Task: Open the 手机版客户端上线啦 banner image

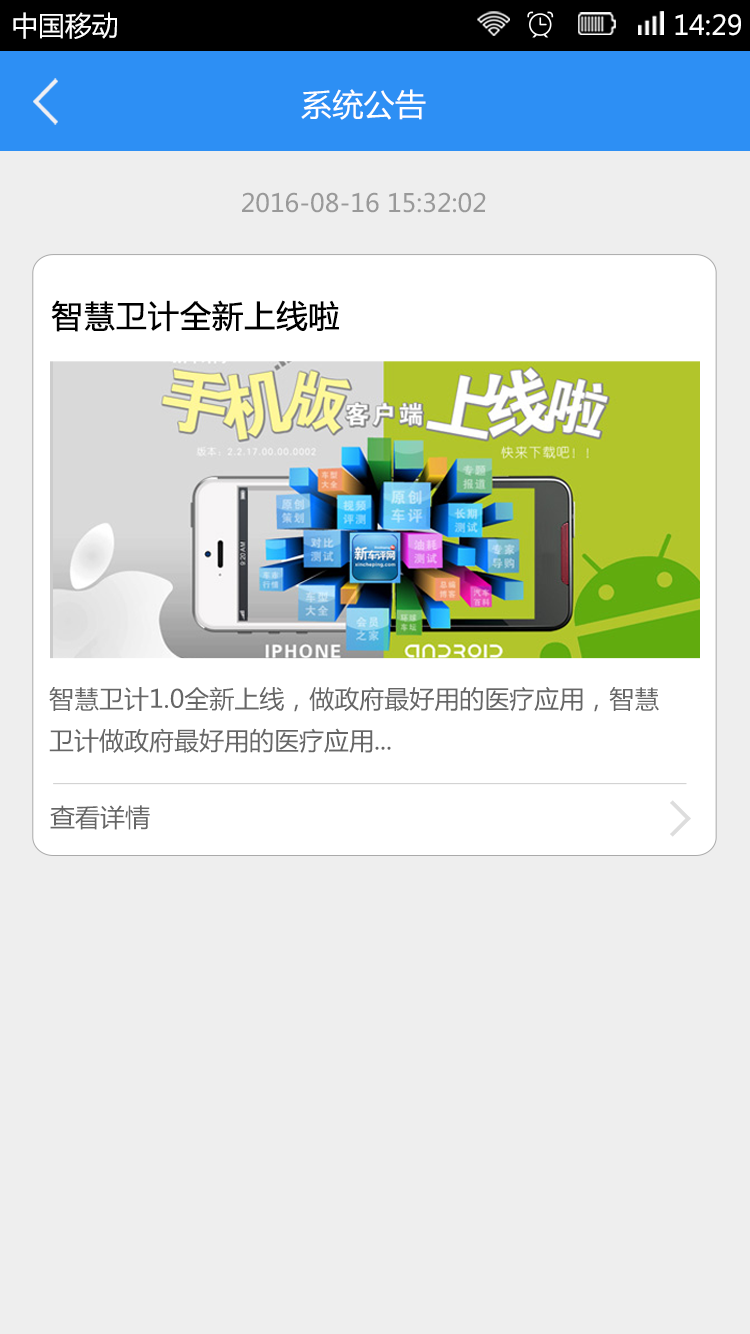Action: 375,509
